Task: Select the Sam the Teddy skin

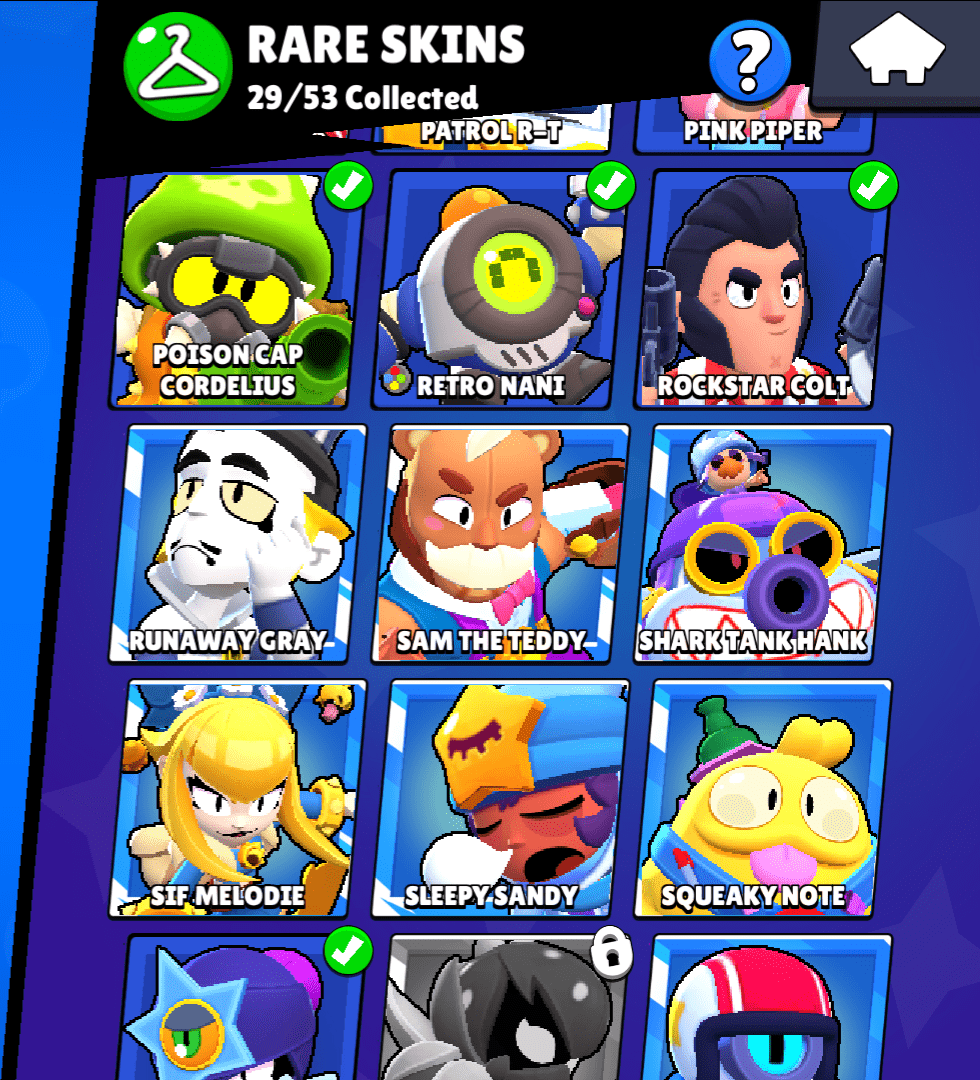Action: pos(500,543)
